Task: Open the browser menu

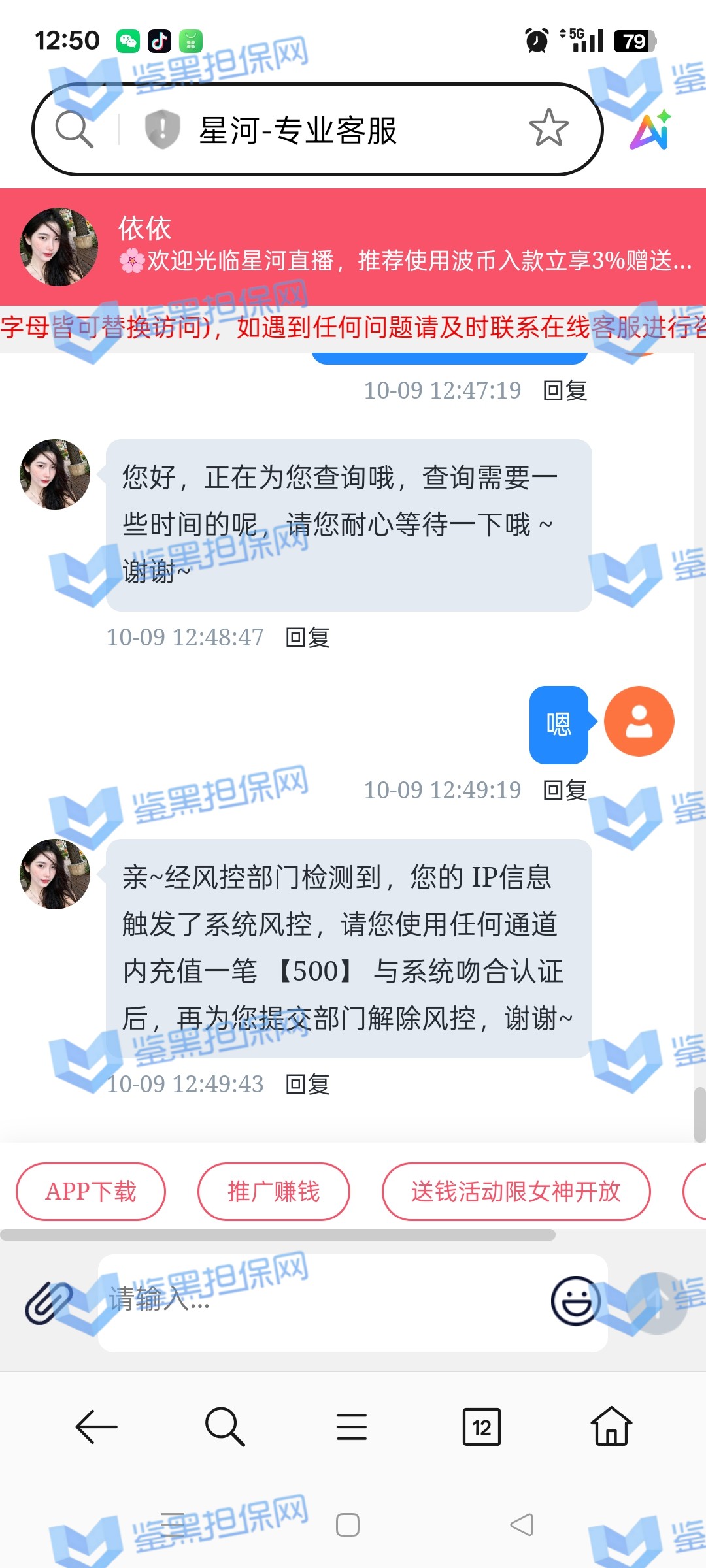Action: coord(352,1426)
